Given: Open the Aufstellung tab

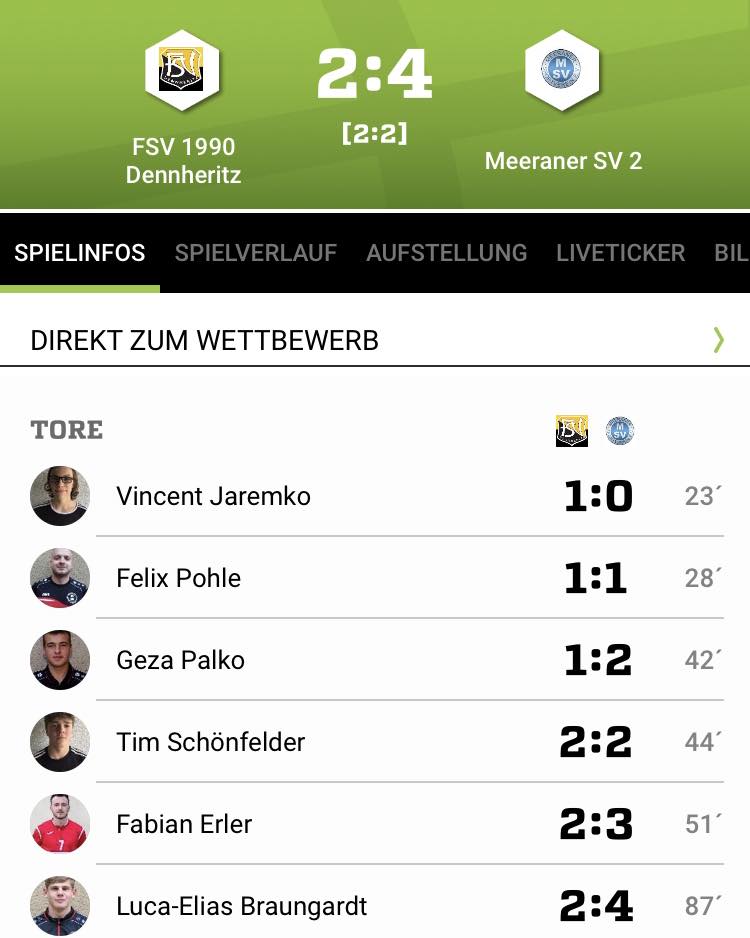Looking at the screenshot, I should click(x=446, y=253).
